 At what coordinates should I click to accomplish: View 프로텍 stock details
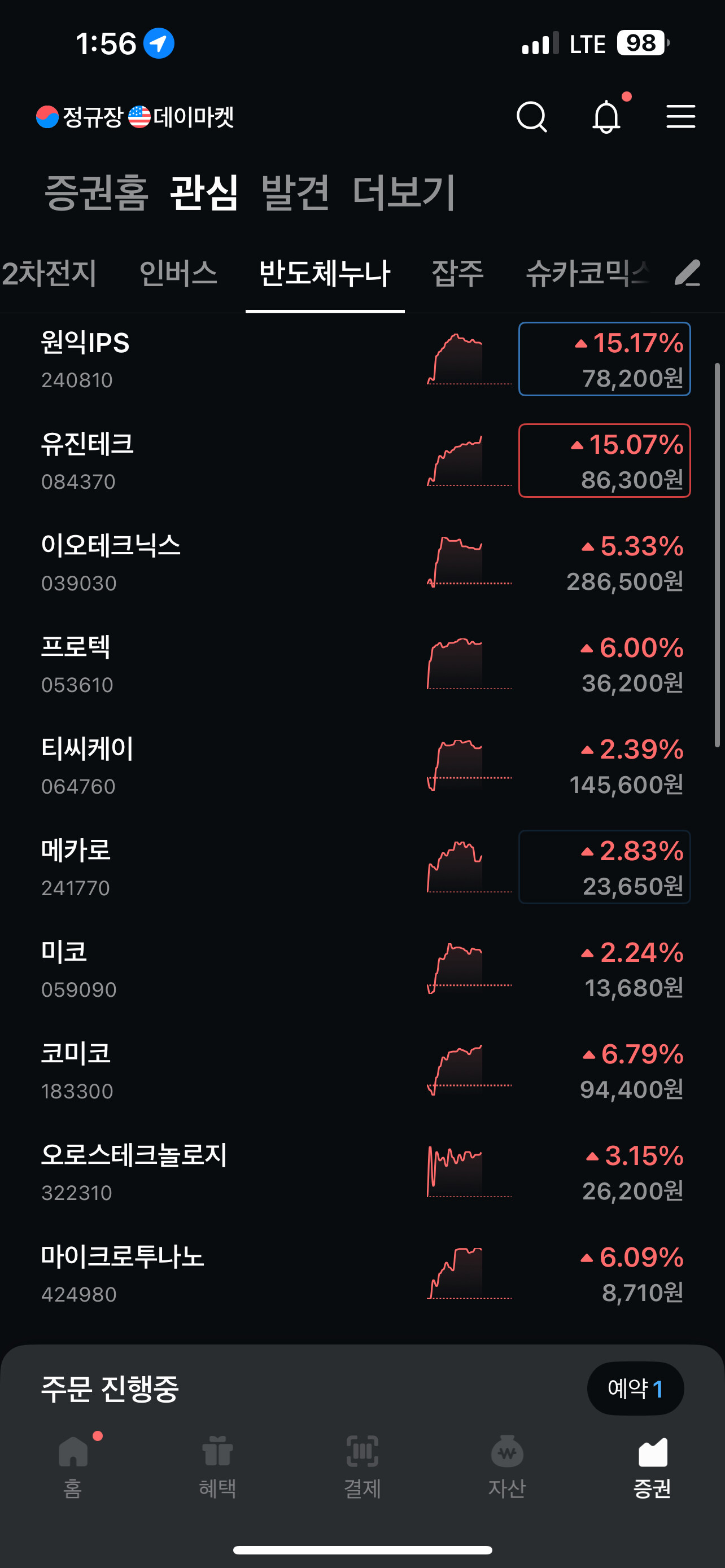[x=362, y=664]
